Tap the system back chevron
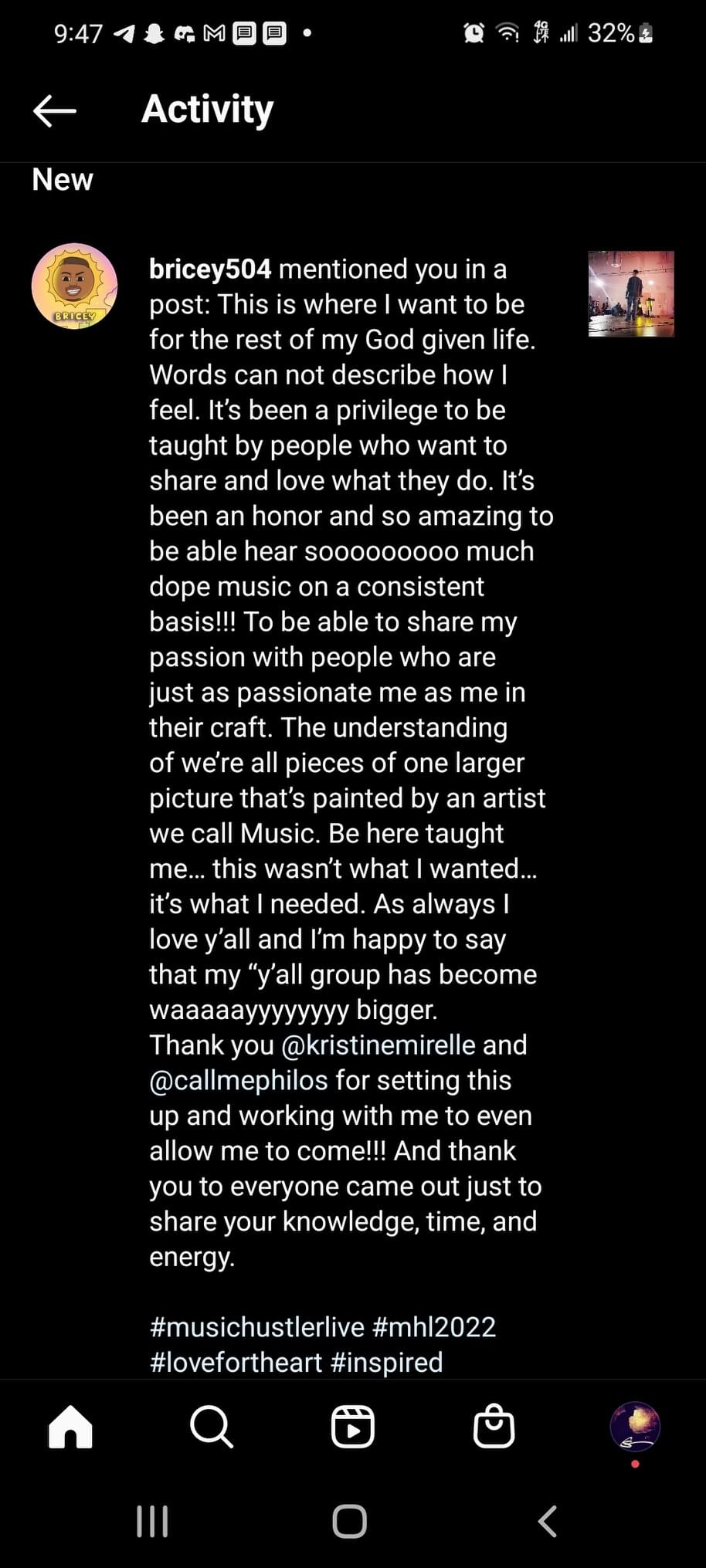706x1568 pixels. [x=547, y=1522]
